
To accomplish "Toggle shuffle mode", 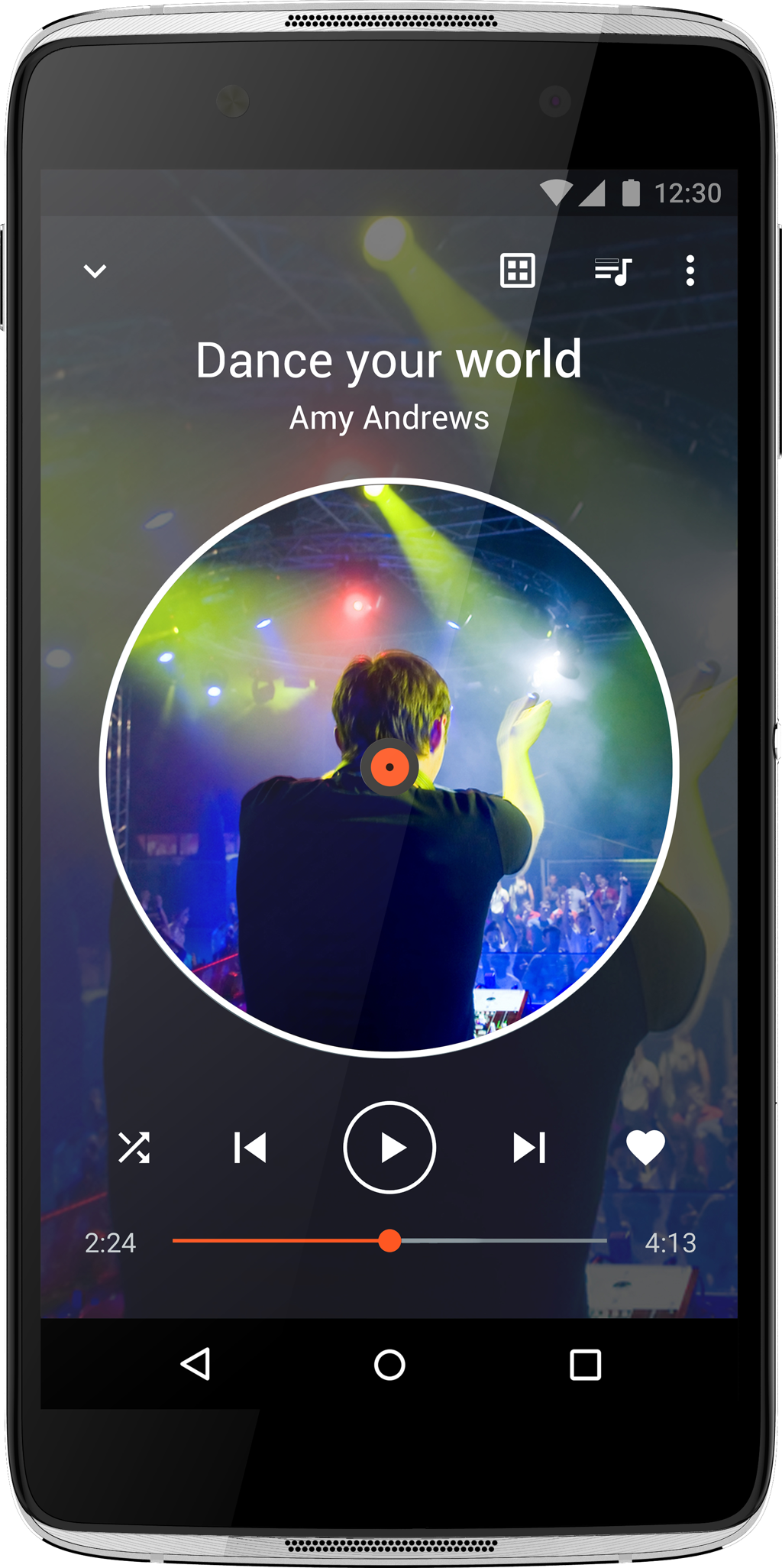I will [134, 1147].
